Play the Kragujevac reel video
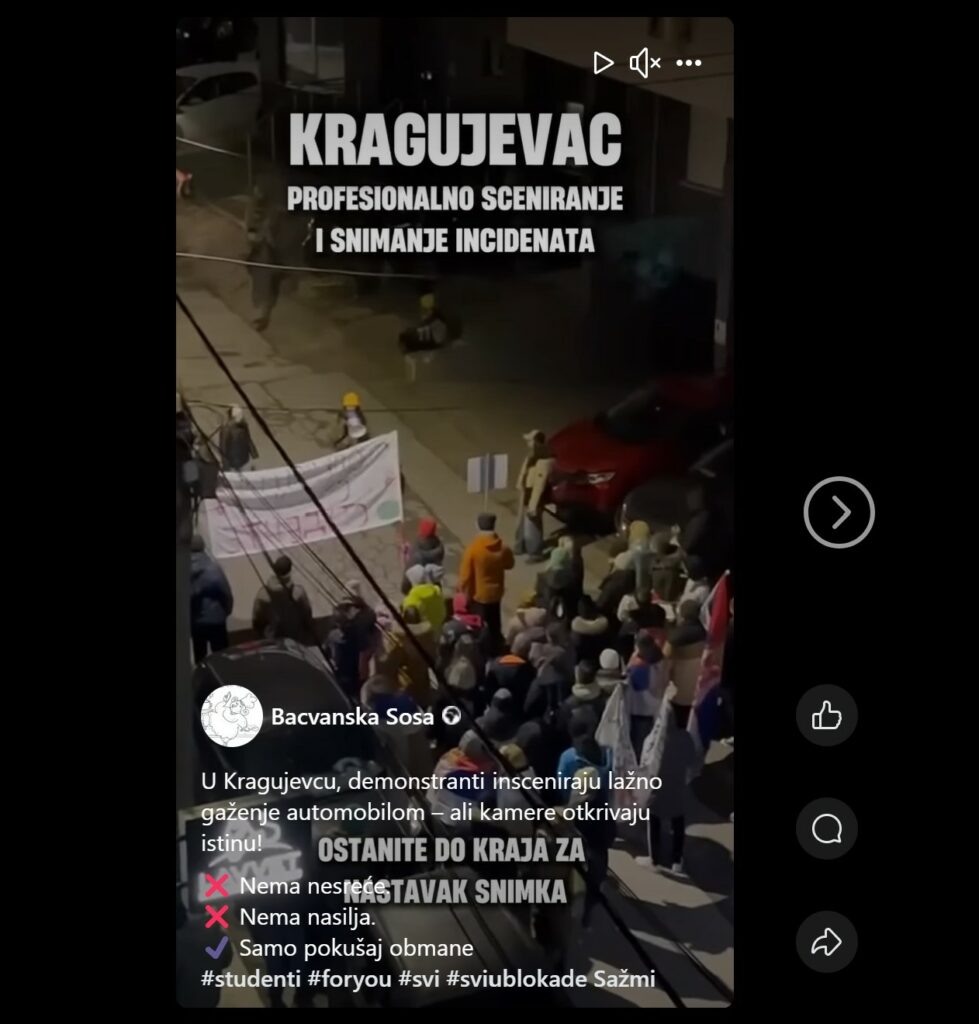The width and height of the screenshot is (979, 1024). click(x=603, y=64)
